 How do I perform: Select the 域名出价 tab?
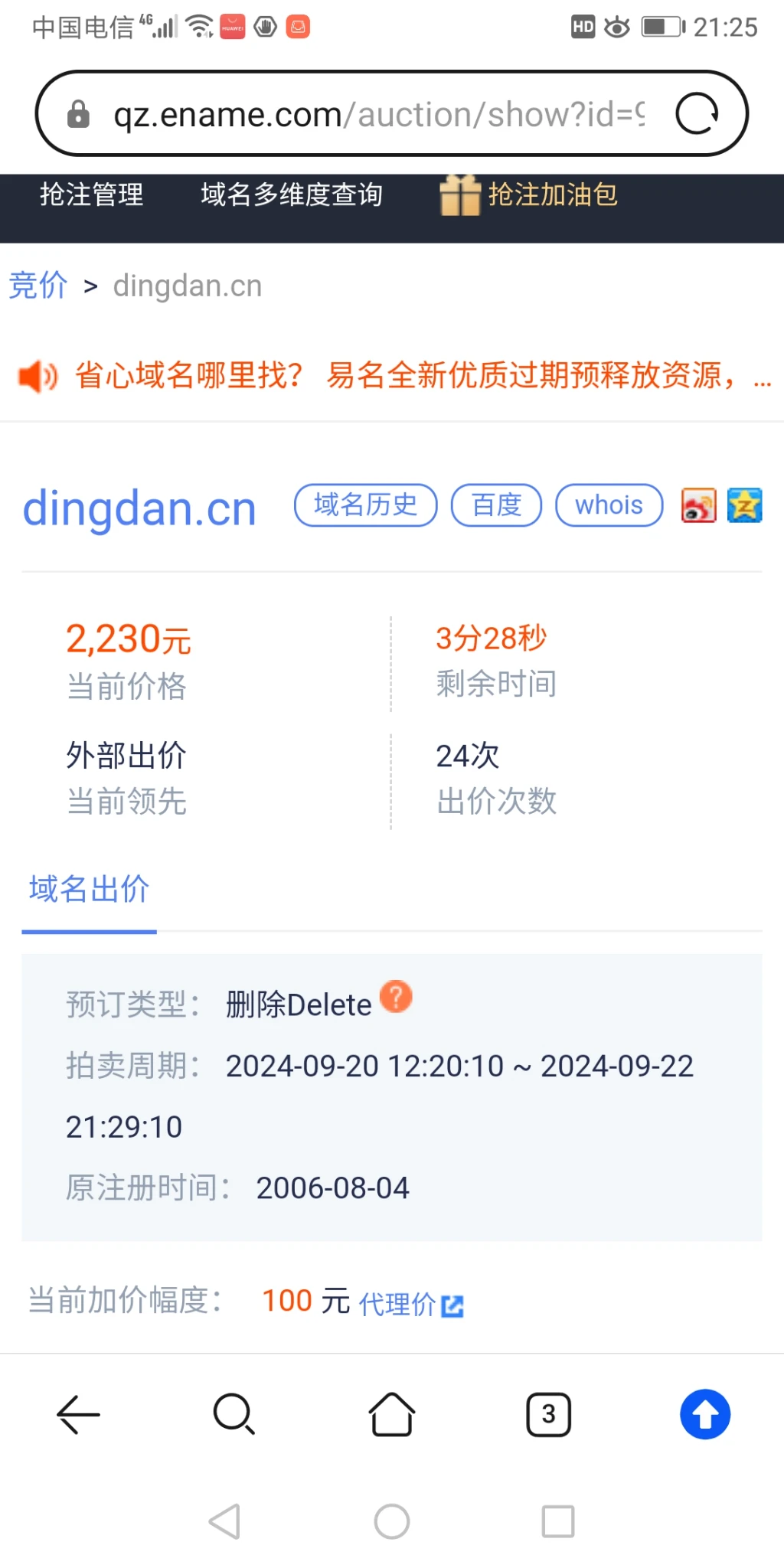(89, 890)
